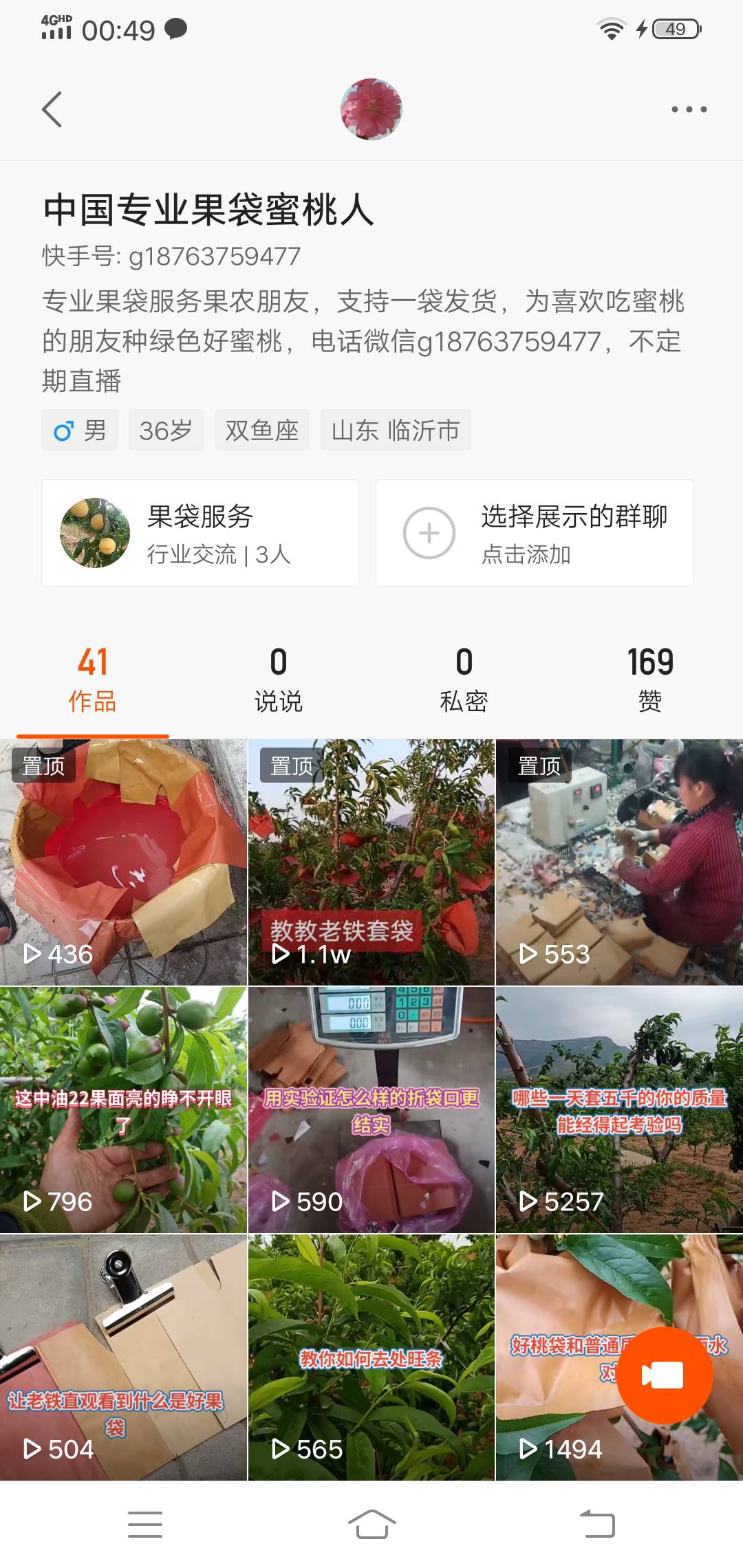The image size is (743, 1568).
Task: Add a group chat via 选择展示的群聊
Action: (x=534, y=533)
